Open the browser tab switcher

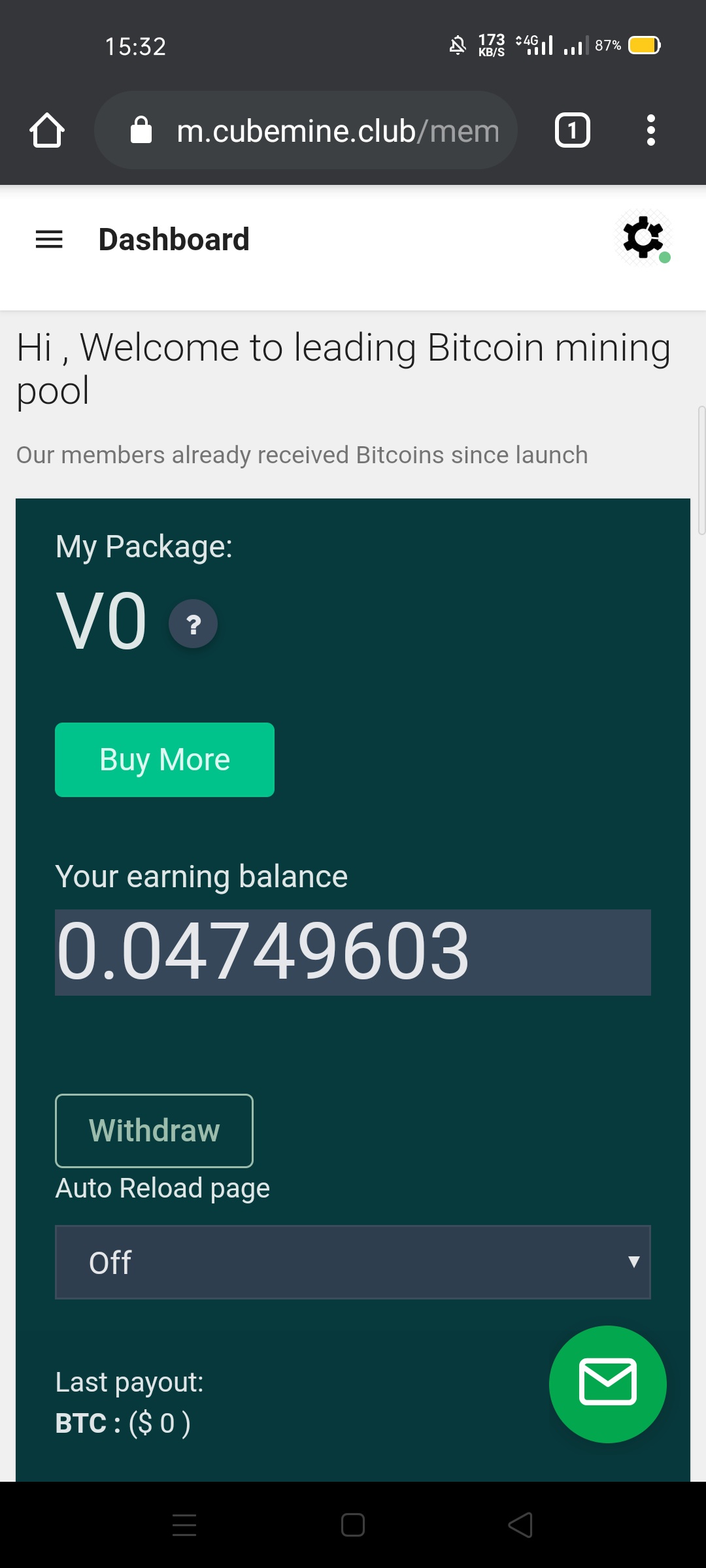pyautogui.click(x=572, y=130)
